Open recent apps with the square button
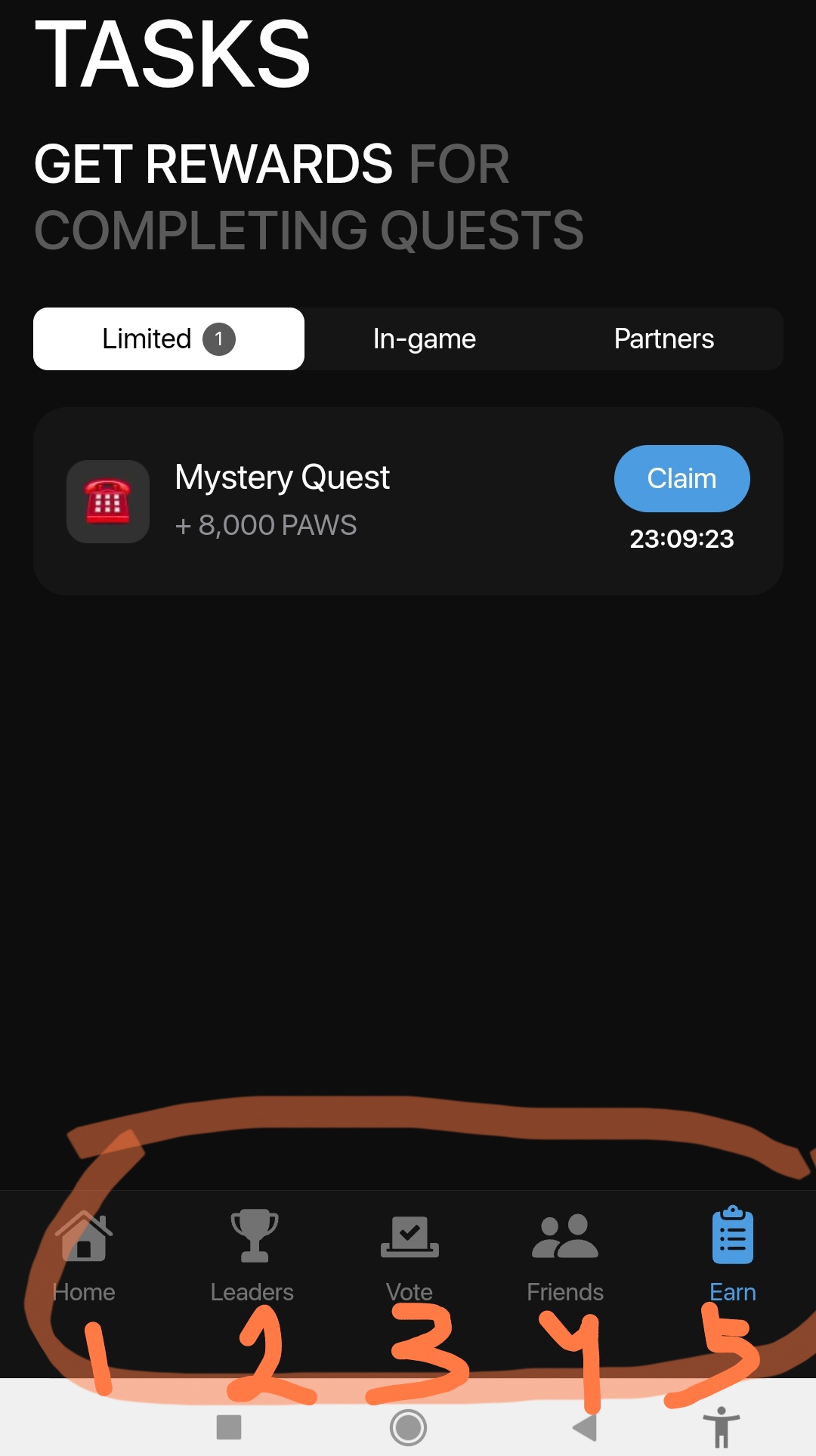The height and width of the screenshot is (1456, 816). pyautogui.click(x=229, y=1427)
